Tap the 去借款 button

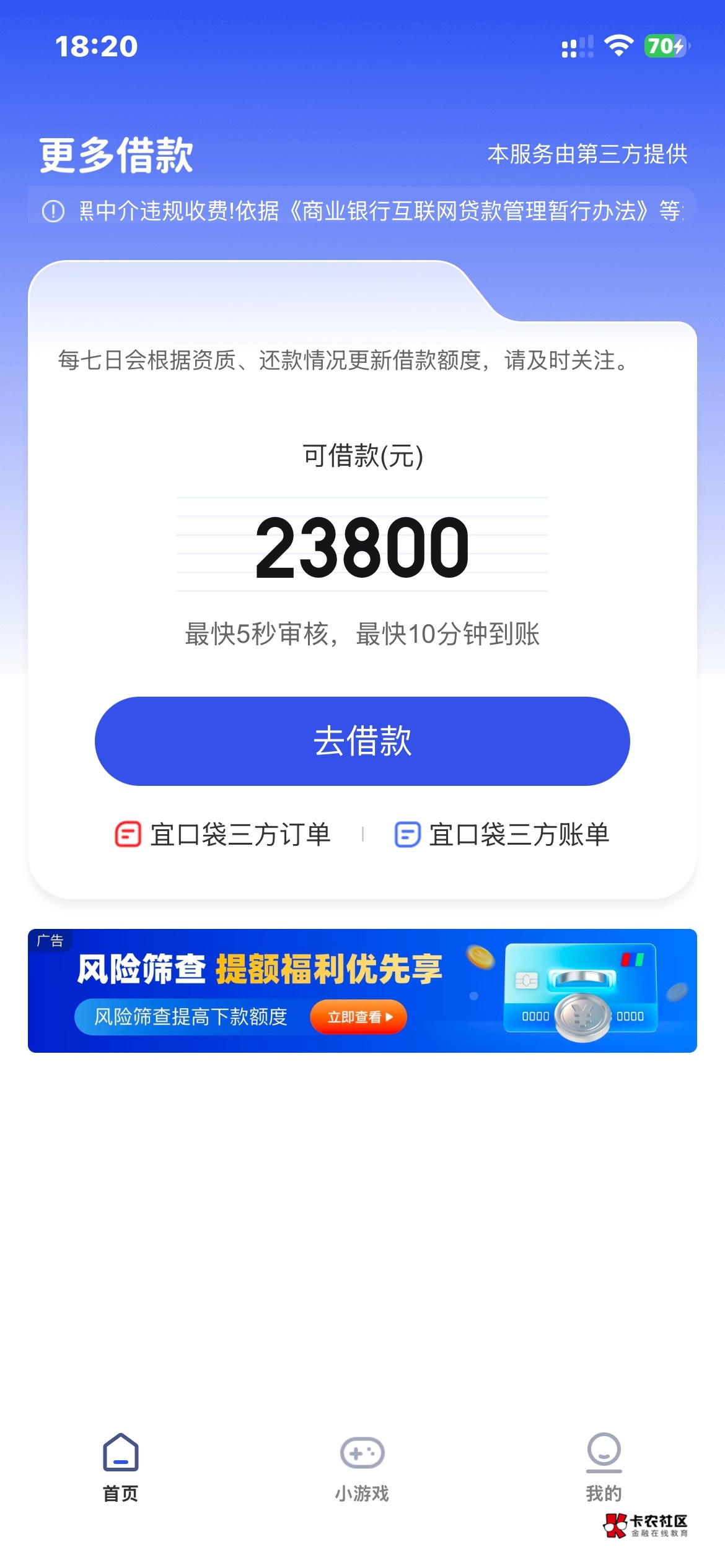[362, 741]
